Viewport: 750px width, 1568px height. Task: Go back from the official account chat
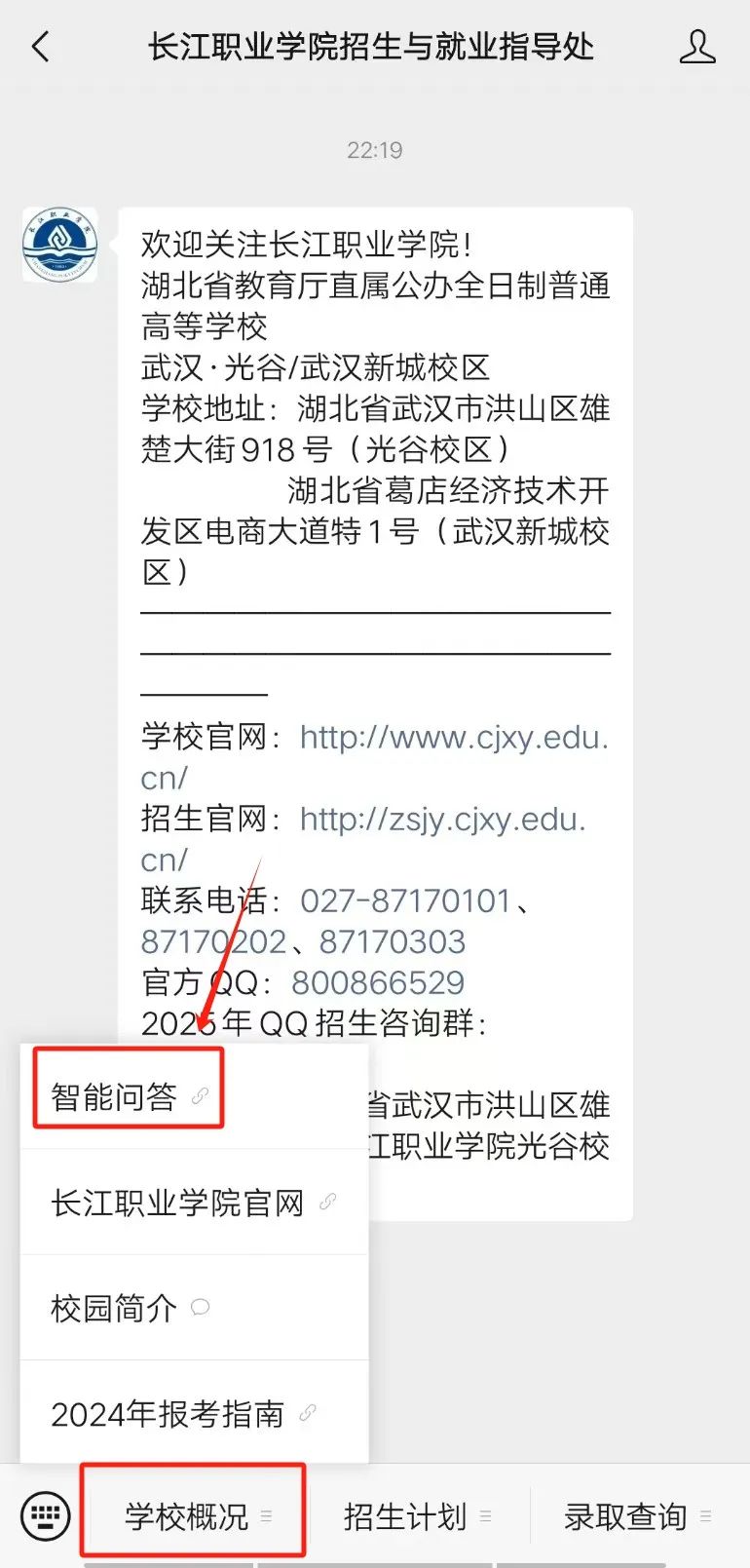tap(41, 47)
